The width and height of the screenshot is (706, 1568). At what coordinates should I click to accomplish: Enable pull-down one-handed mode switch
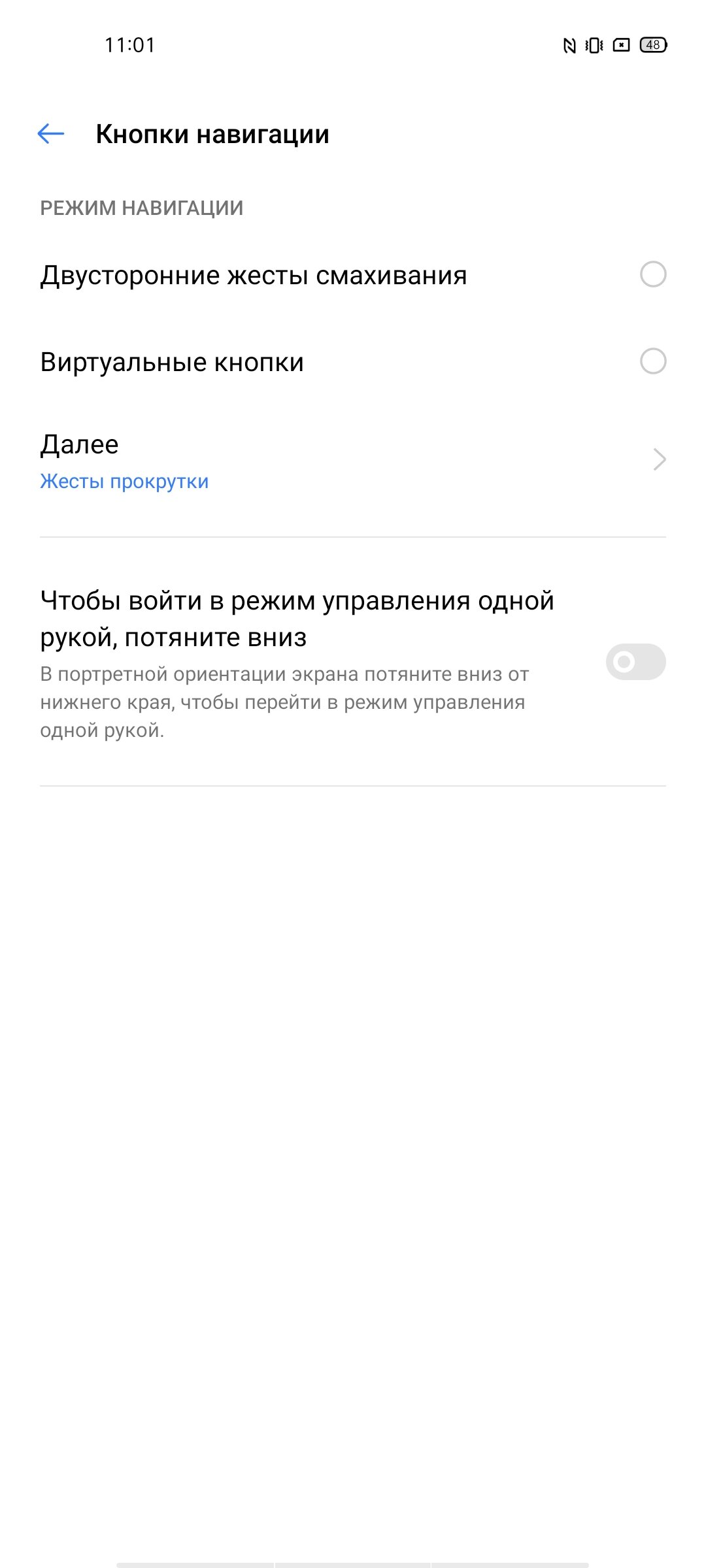click(x=635, y=662)
